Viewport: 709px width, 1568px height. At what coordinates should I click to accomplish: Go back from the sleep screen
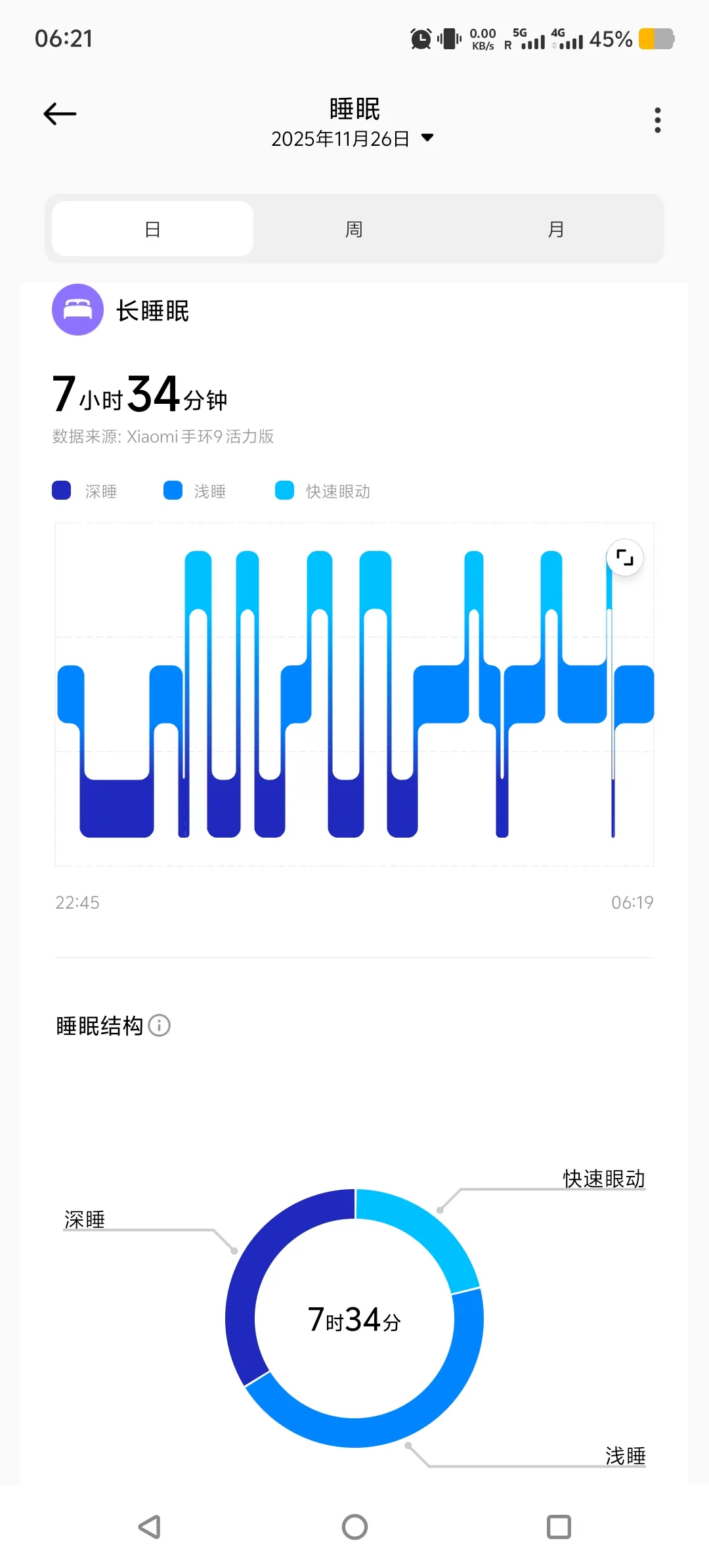60,114
